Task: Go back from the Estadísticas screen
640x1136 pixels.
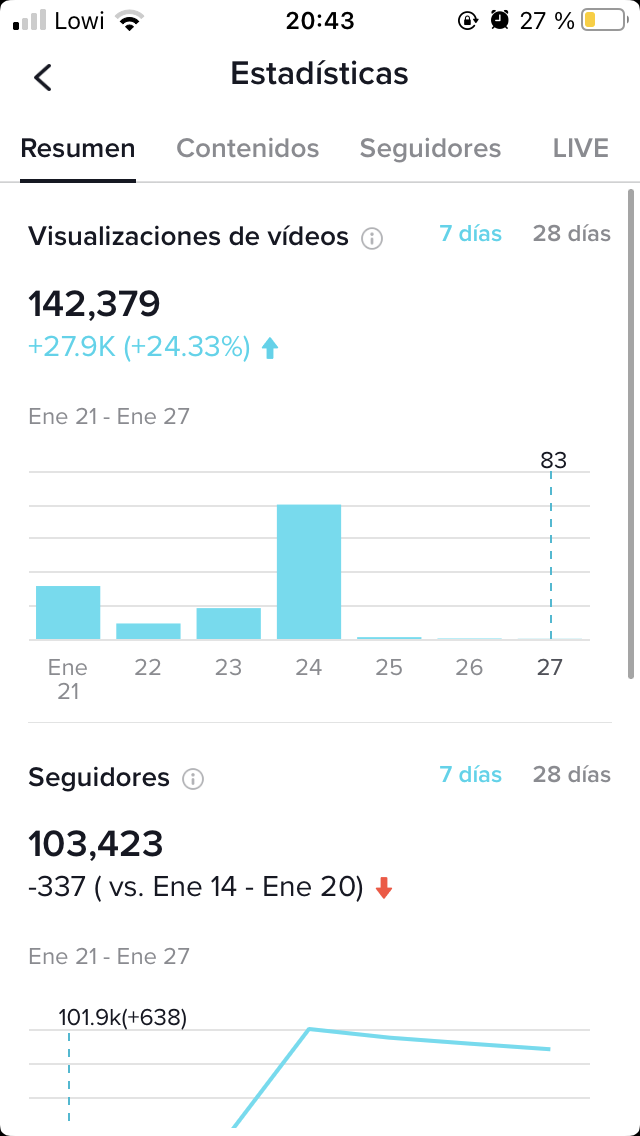Action: pos(43,77)
